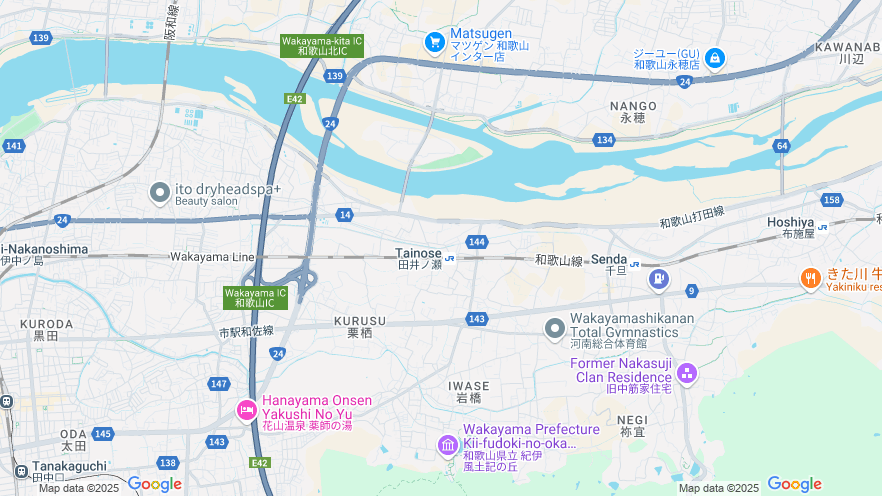Viewport: 882px width, 496px height.
Task: Open Hanayama Onsen Yakushi No Yu pin
Action: [246, 410]
